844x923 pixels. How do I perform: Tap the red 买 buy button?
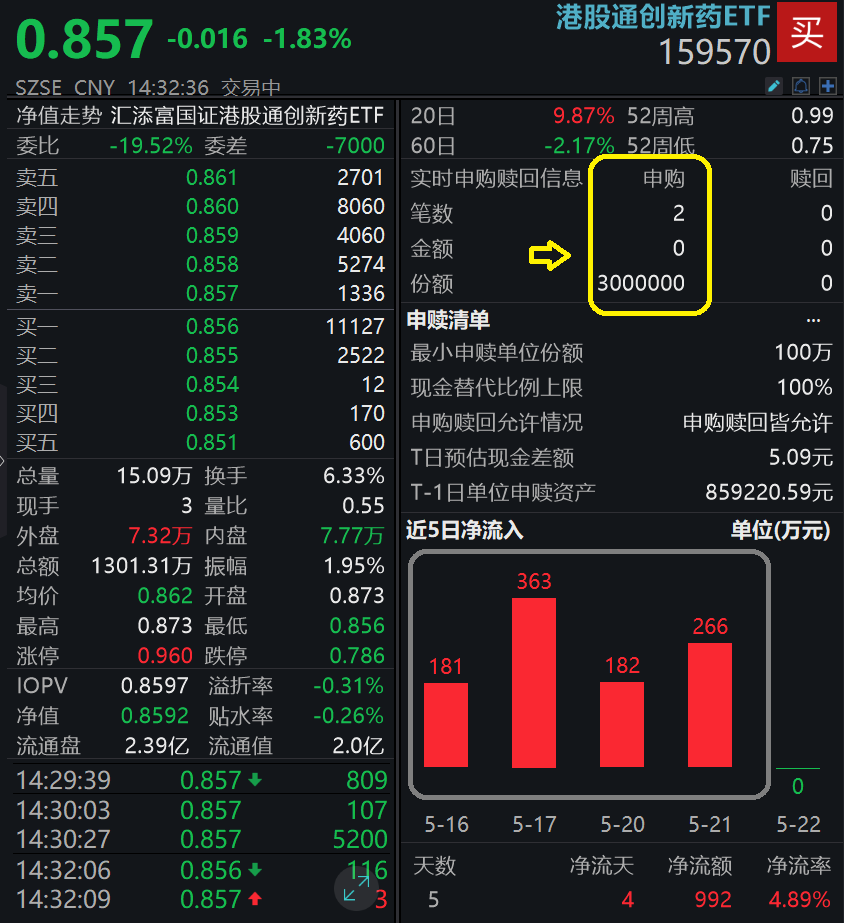[x=807, y=33]
